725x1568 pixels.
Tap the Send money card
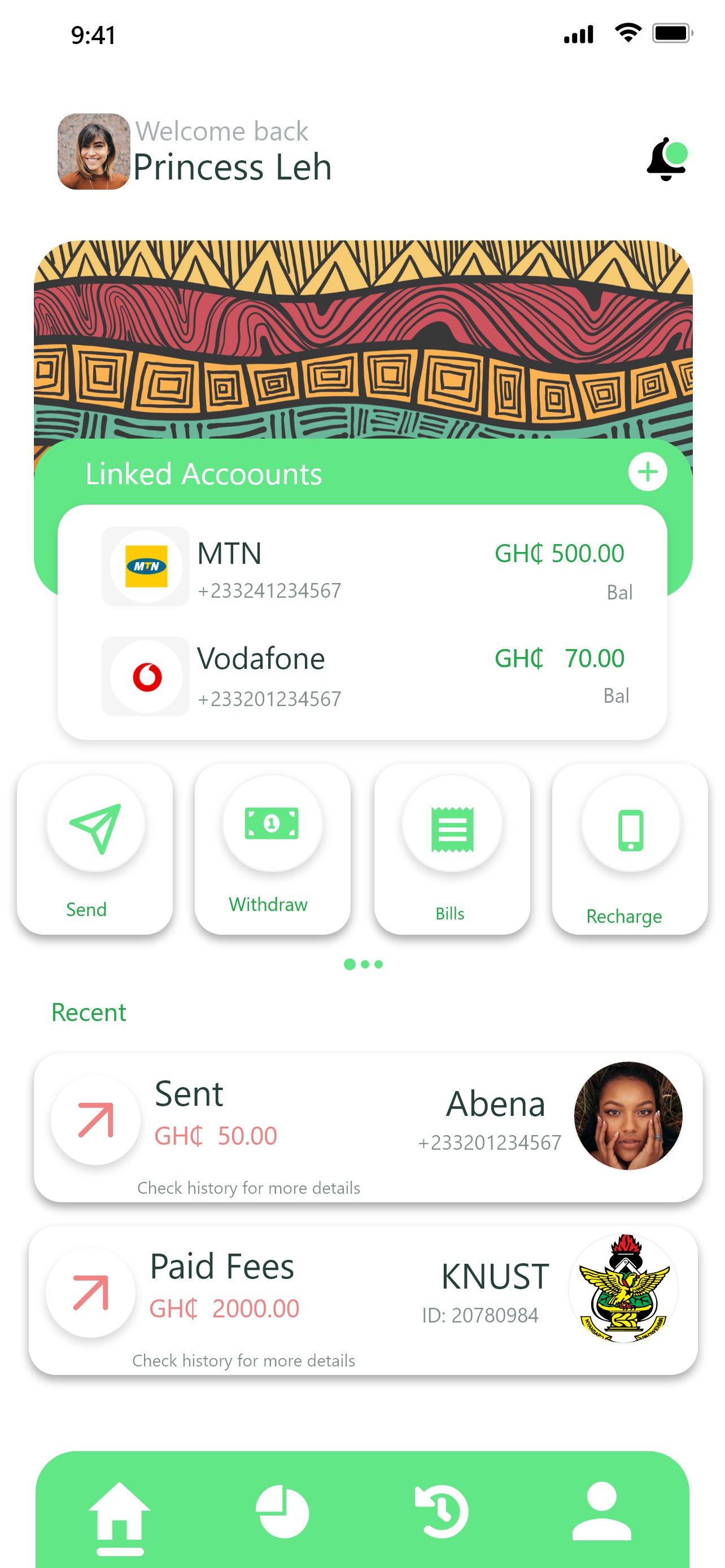pos(95,848)
